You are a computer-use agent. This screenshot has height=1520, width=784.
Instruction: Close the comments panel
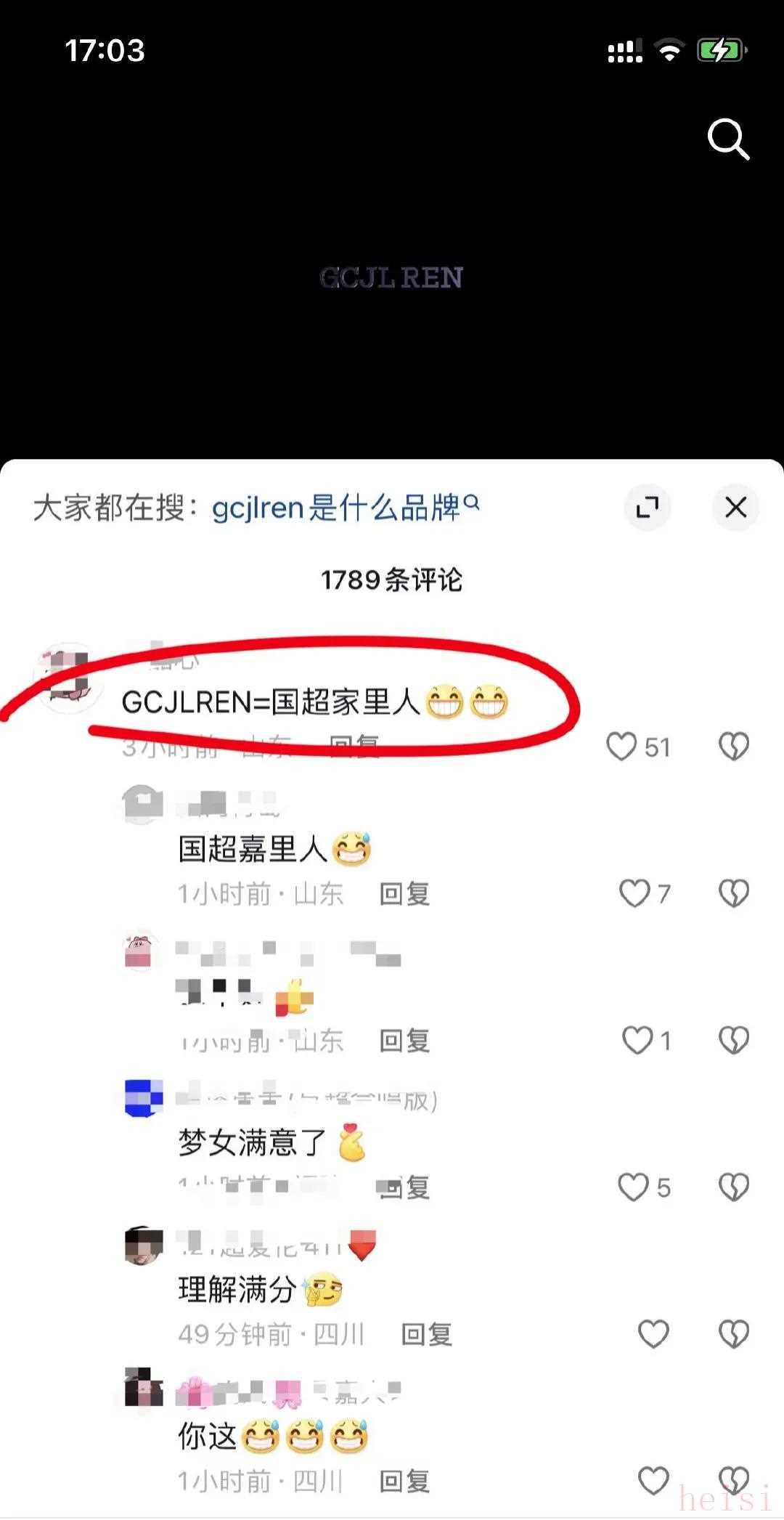click(735, 507)
